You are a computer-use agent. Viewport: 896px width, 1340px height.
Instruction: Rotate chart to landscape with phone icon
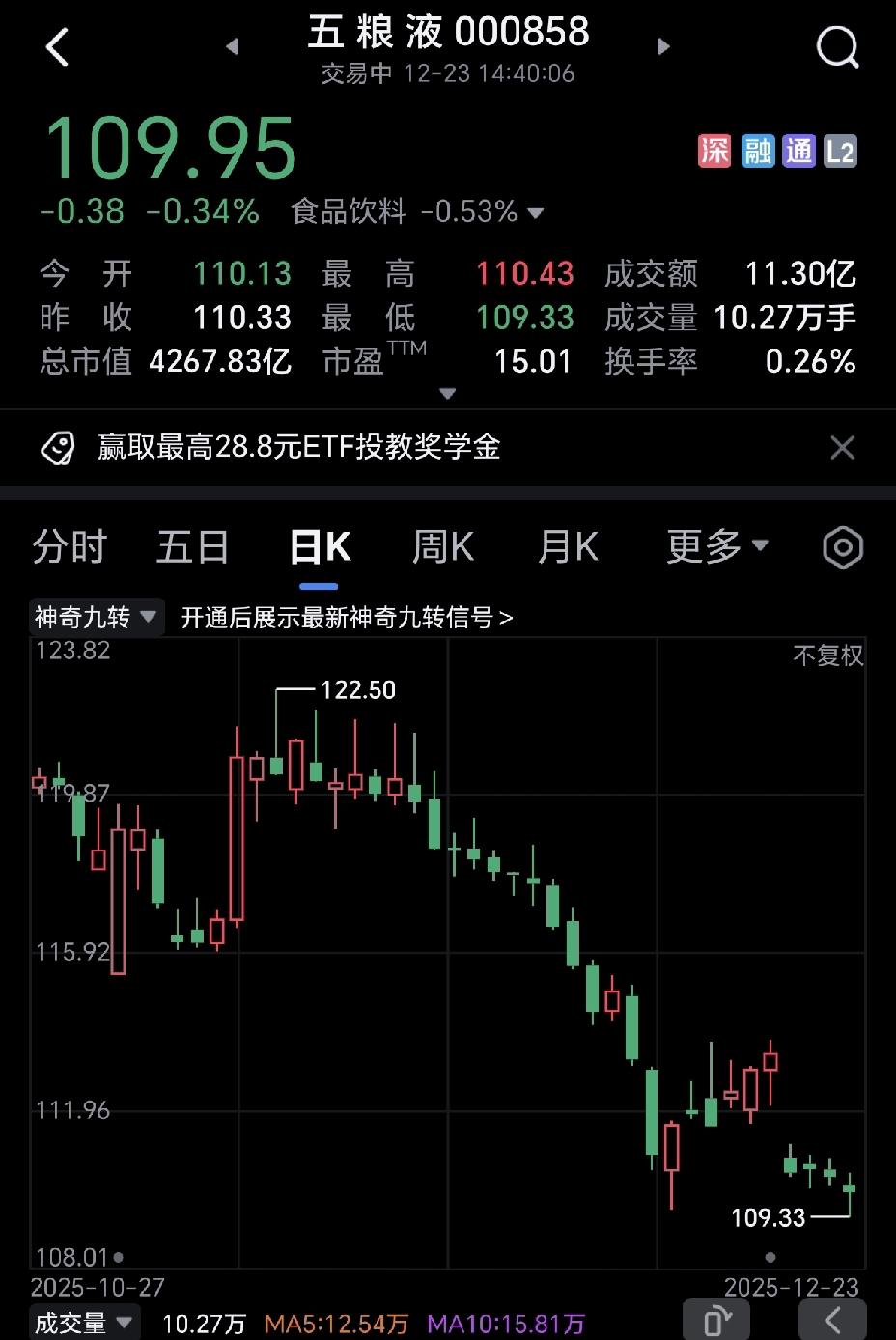[714, 1318]
